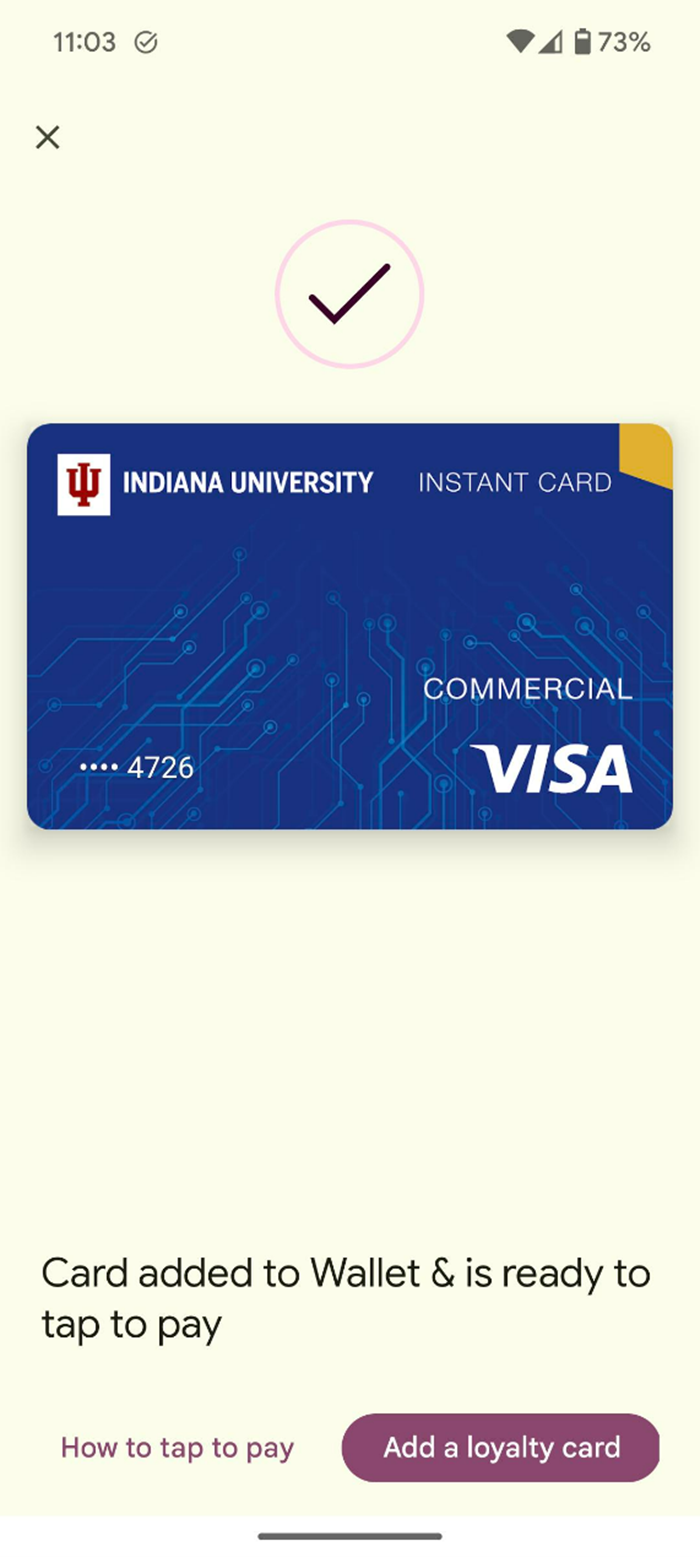Screen dimensions: 700x1557
Task: Open the How to tap to pay link
Action: (177, 1447)
